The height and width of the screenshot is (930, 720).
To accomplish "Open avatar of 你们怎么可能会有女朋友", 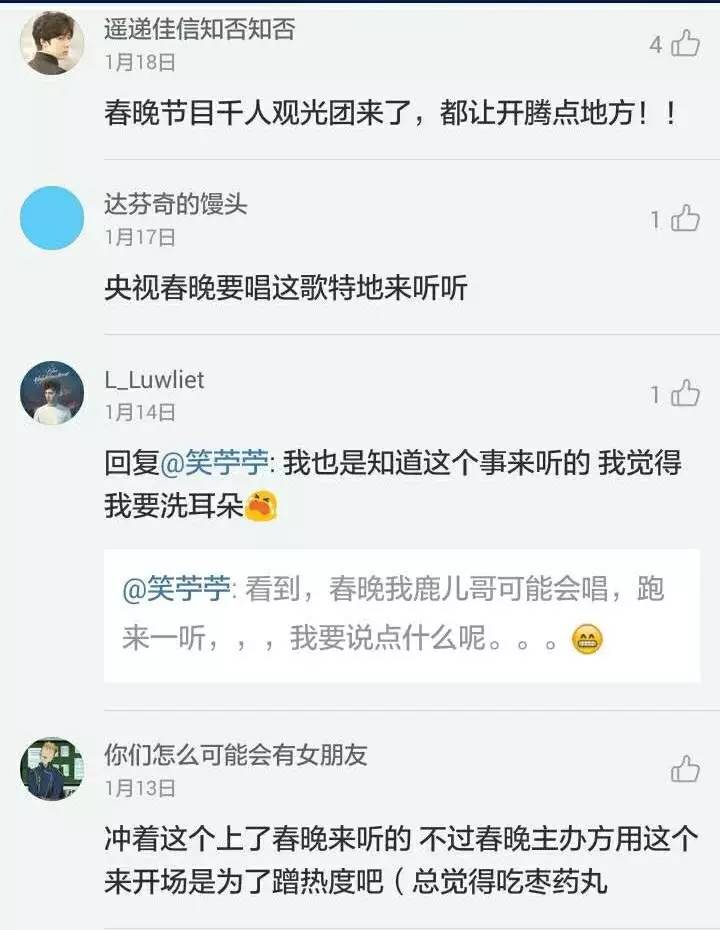I will [x=52, y=768].
